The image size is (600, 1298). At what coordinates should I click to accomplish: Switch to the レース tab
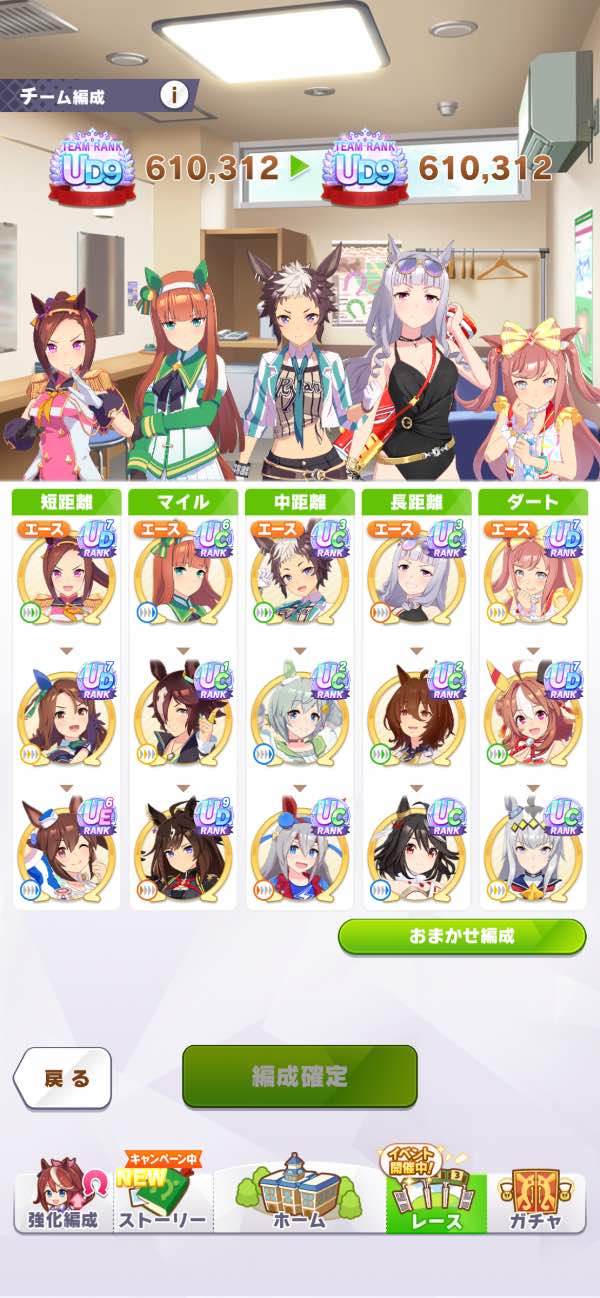pyautogui.click(x=436, y=1200)
